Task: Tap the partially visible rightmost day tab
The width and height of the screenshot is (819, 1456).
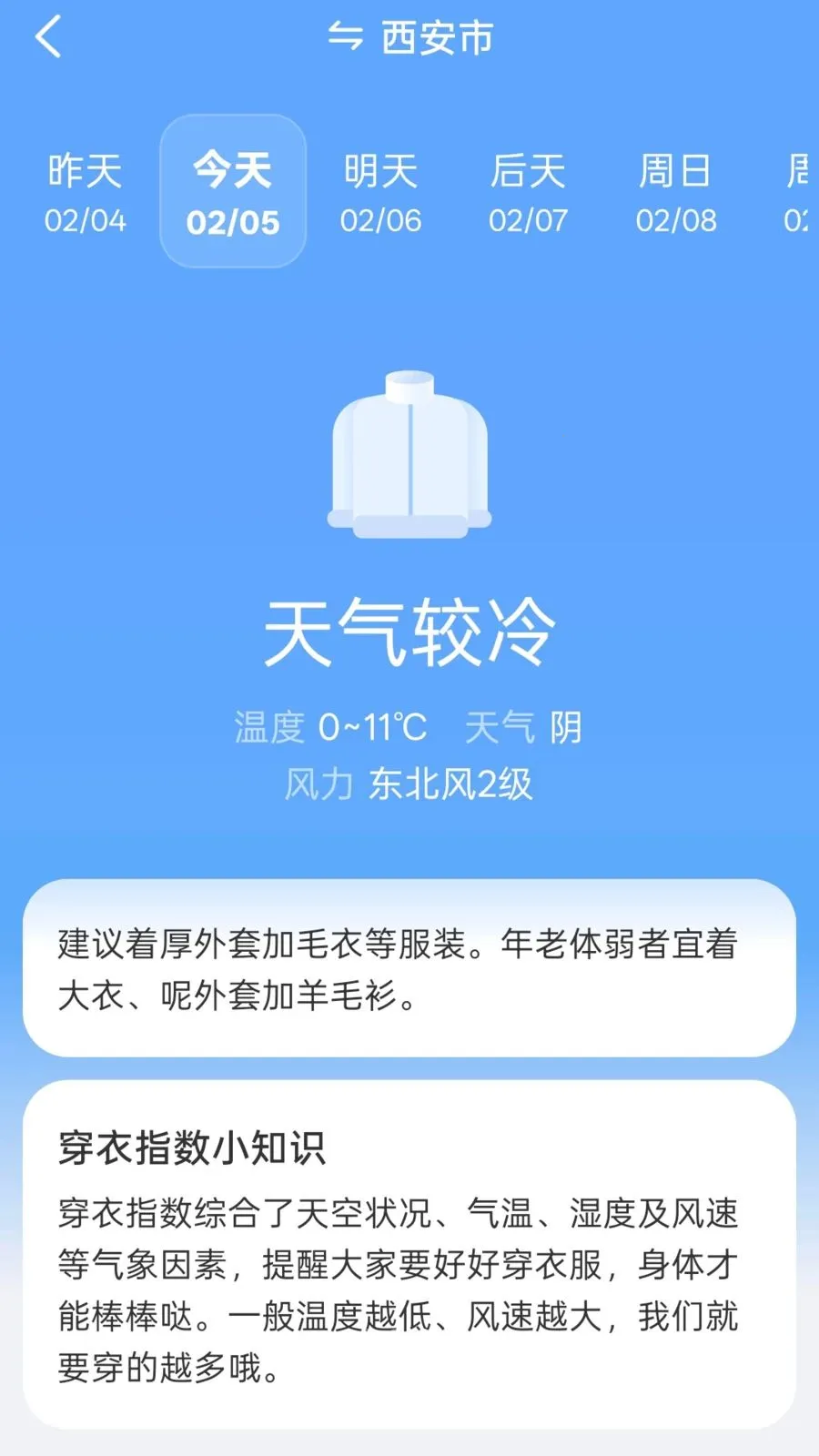Action: coord(799,193)
